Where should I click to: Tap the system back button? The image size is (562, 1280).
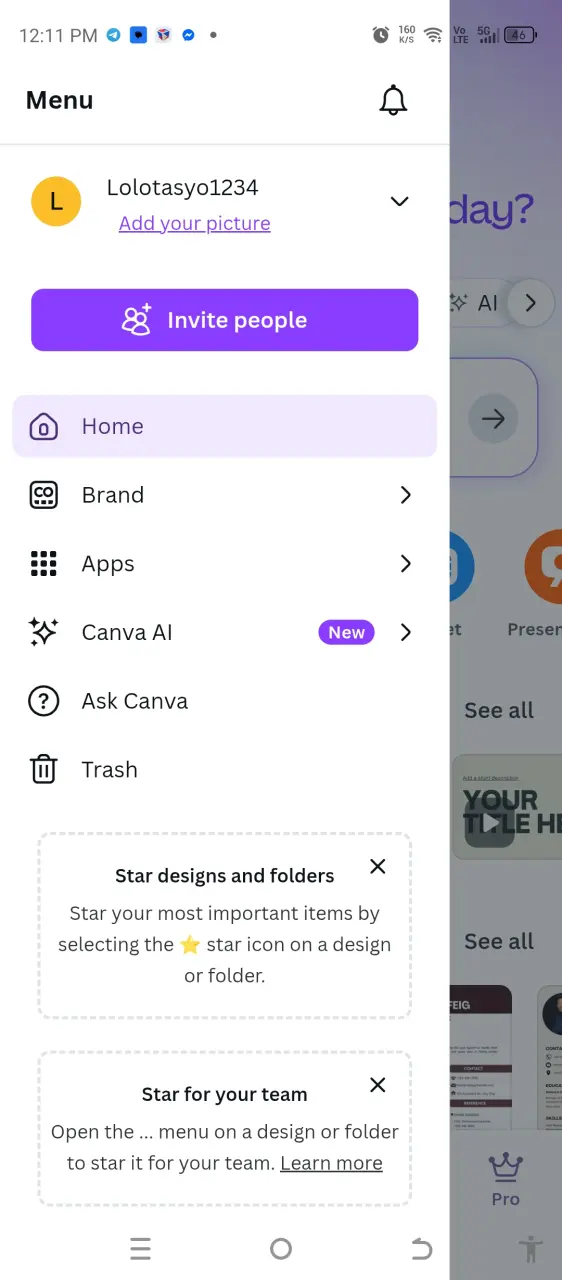click(x=421, y=1248)
